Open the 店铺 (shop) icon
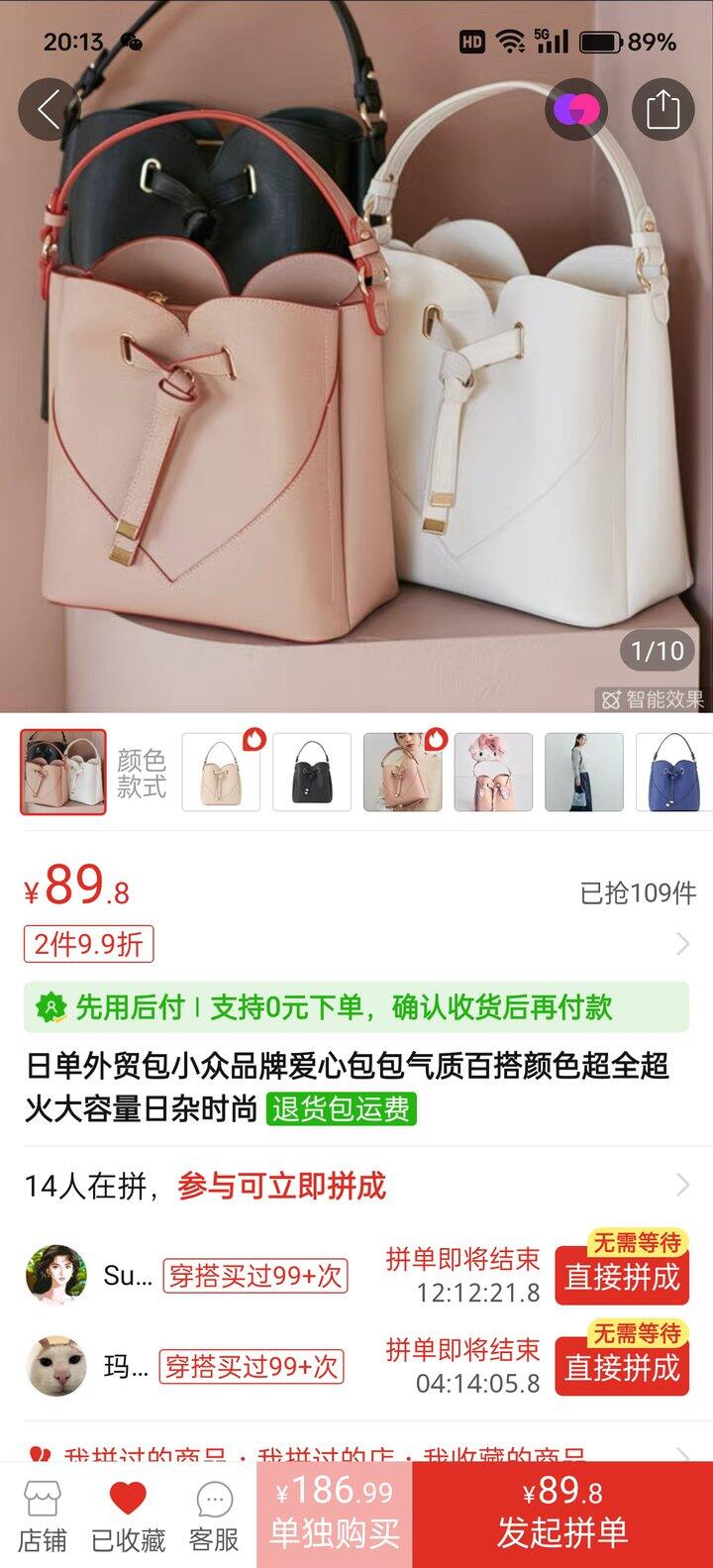 [45, 1511]
